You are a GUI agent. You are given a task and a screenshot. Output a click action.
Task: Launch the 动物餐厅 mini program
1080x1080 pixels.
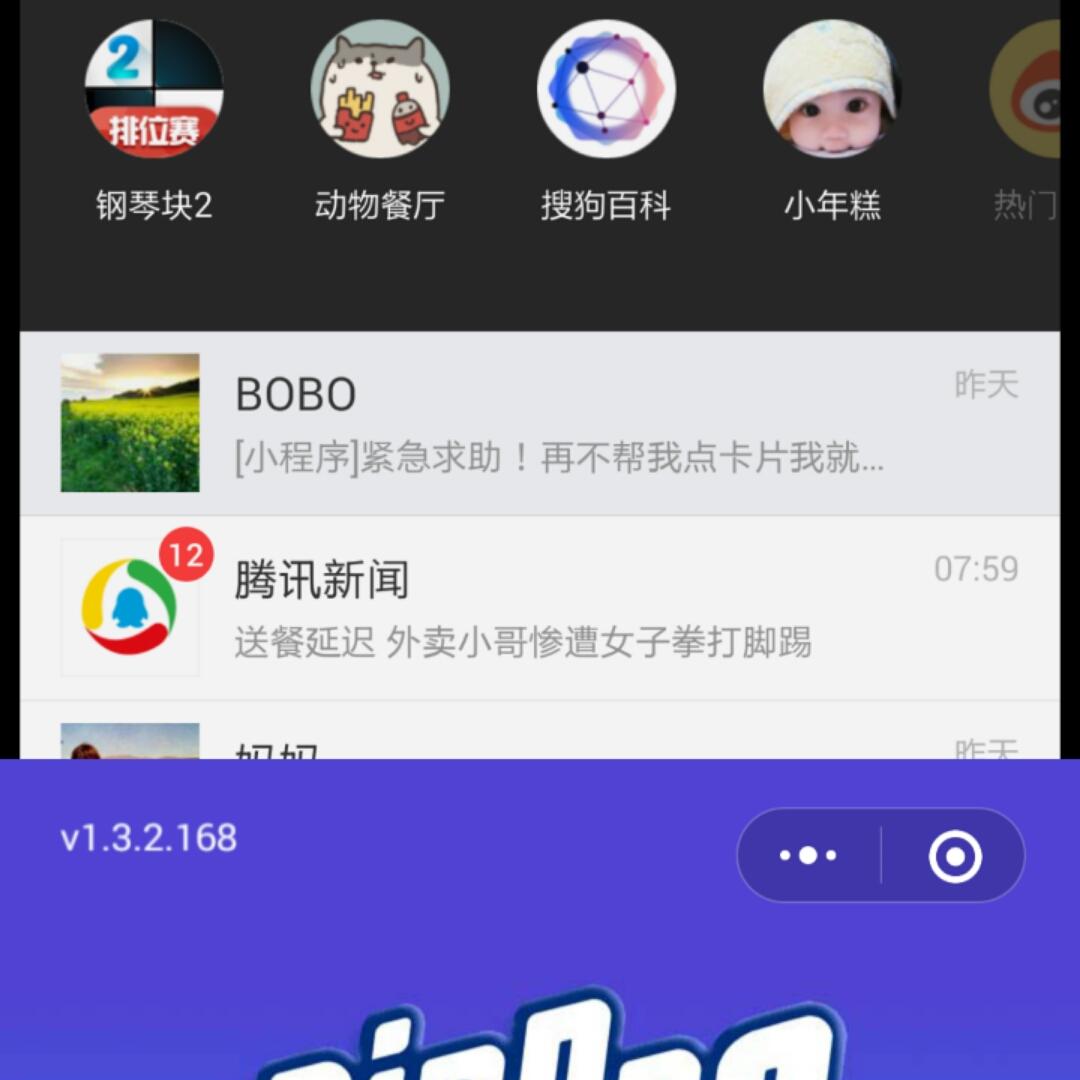coord(380,90)
